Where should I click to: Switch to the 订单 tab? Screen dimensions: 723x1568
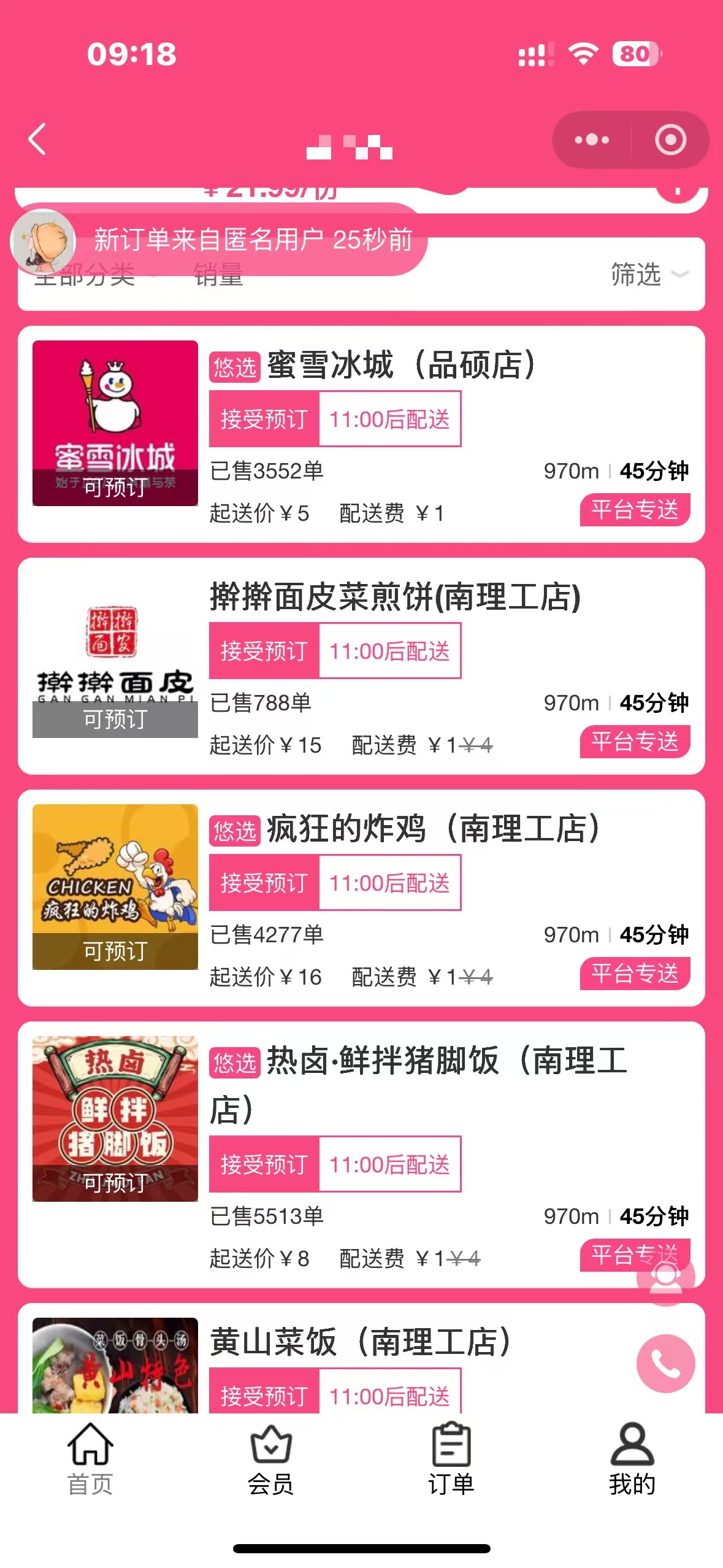(x=451, y=1459)
